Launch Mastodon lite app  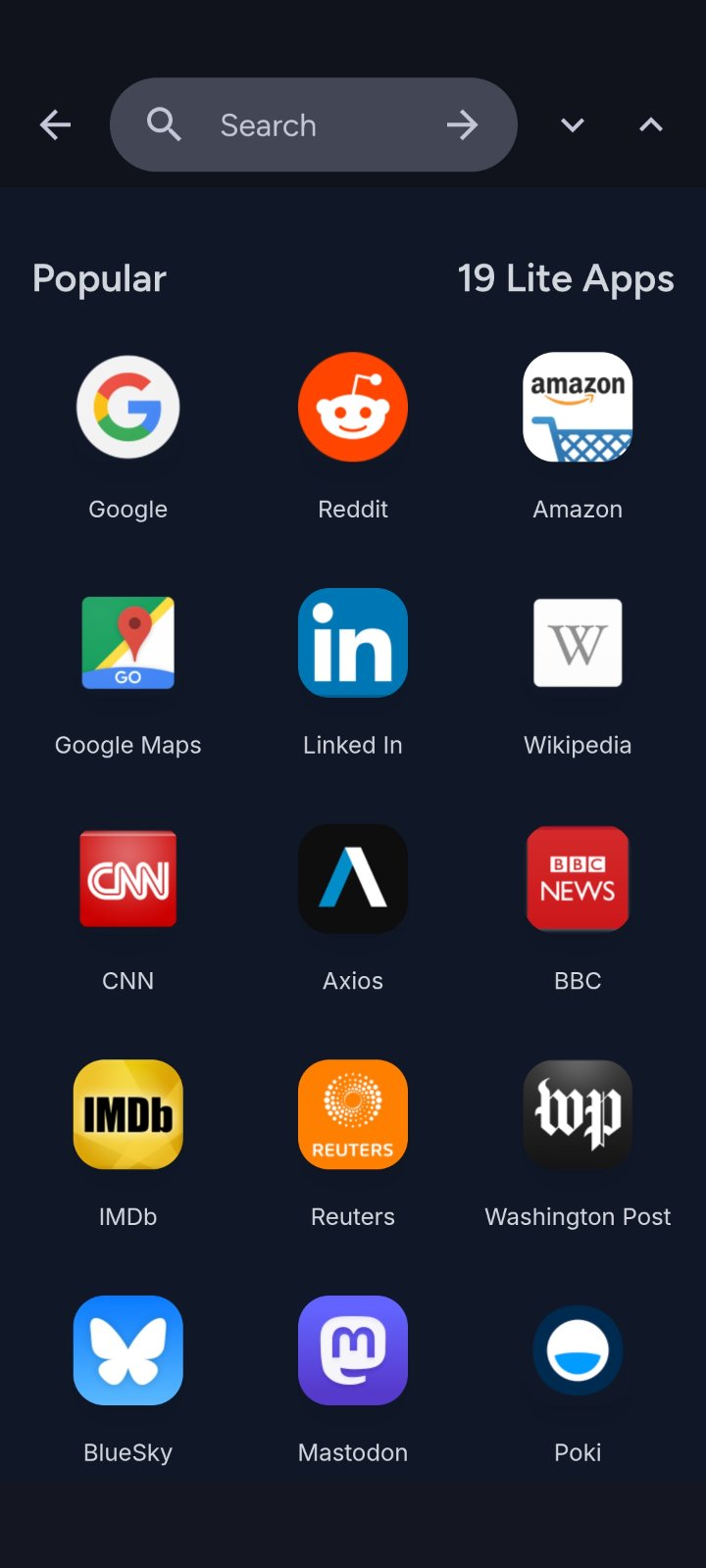coord(353,1351)
